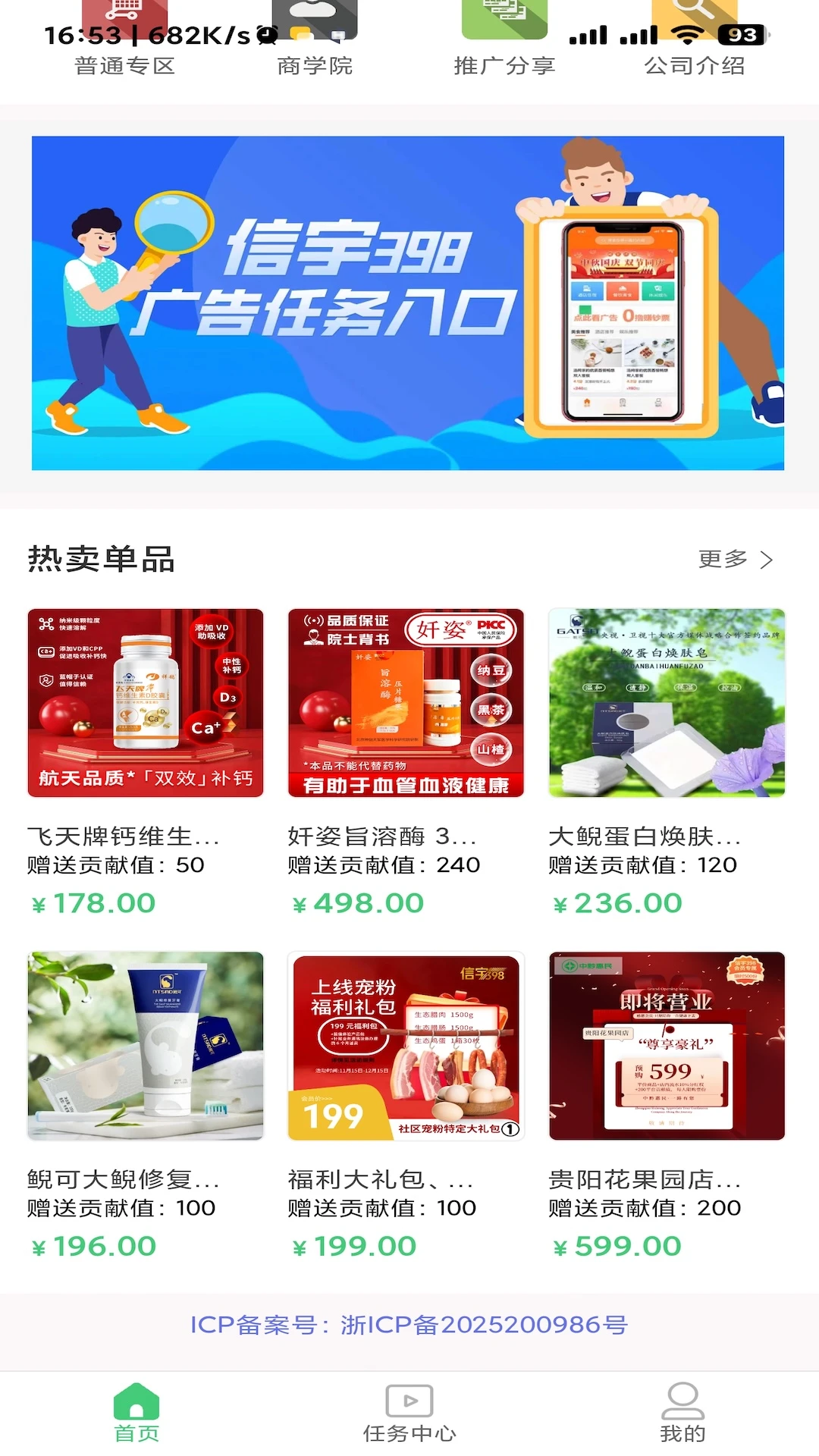Tap the 推广分享 sharing icon

pyautogui.click(x=503, y=15)
